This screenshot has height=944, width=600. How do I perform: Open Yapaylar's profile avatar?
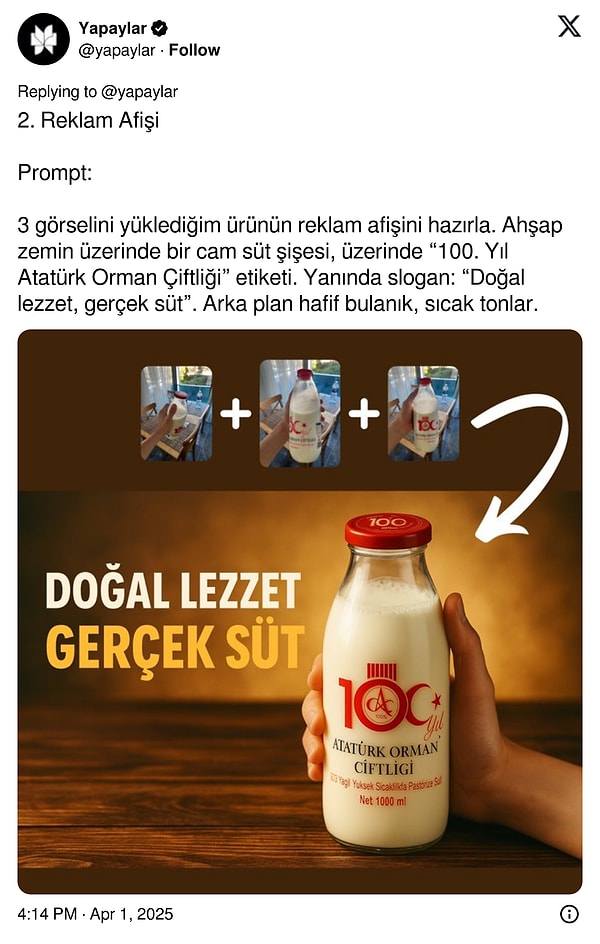pyautogui.click(x=43, y=39)
